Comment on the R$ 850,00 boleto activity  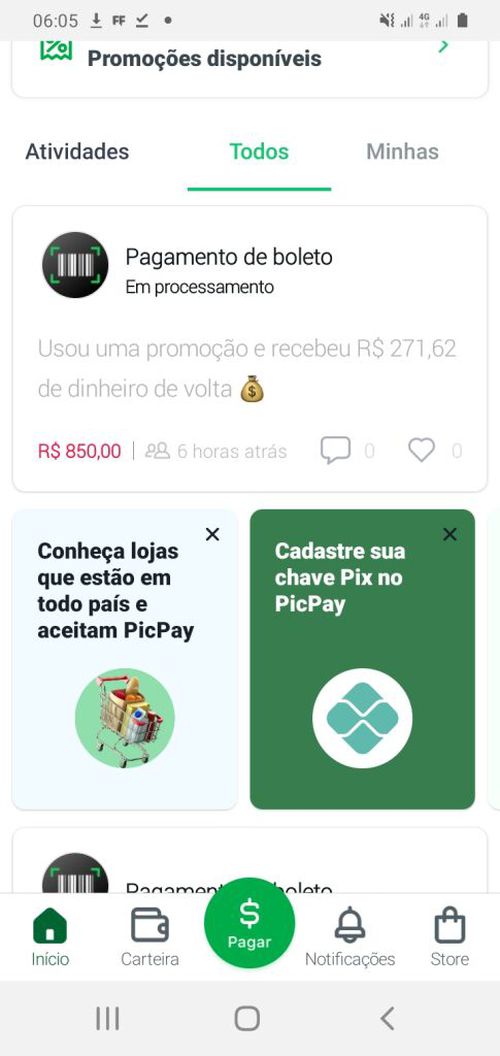click(335, 450)
